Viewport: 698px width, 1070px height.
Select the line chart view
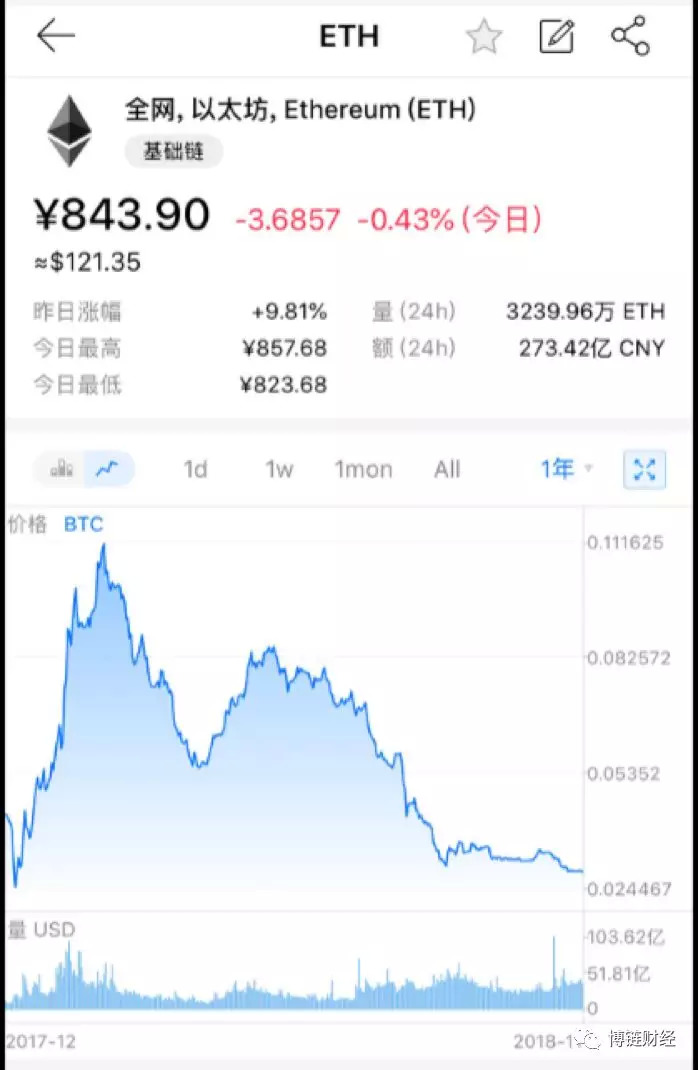[x=108, y=468]
